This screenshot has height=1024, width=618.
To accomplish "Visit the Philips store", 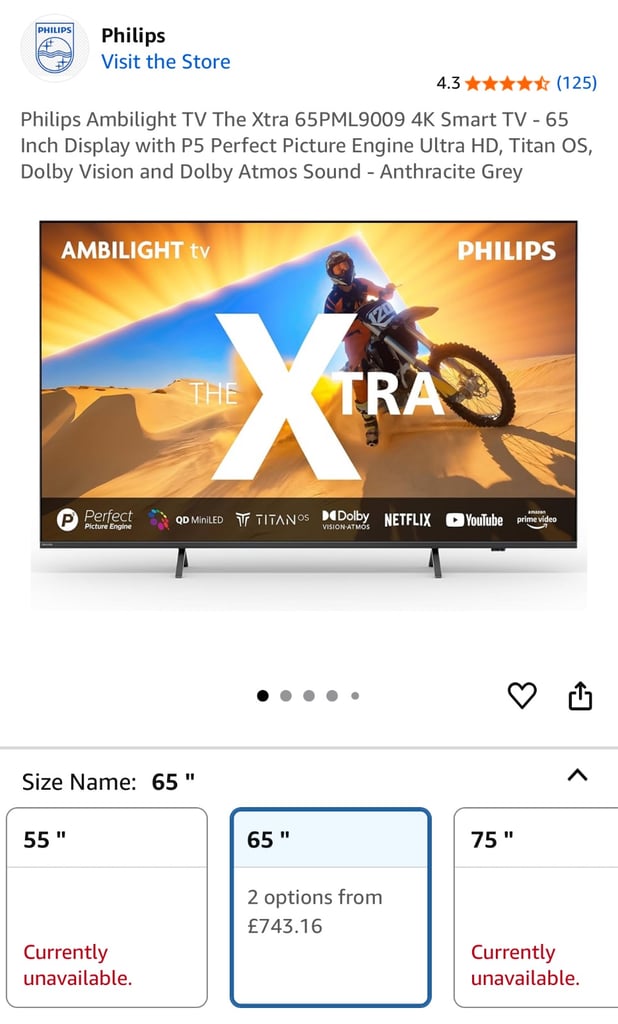I will 165,62.
